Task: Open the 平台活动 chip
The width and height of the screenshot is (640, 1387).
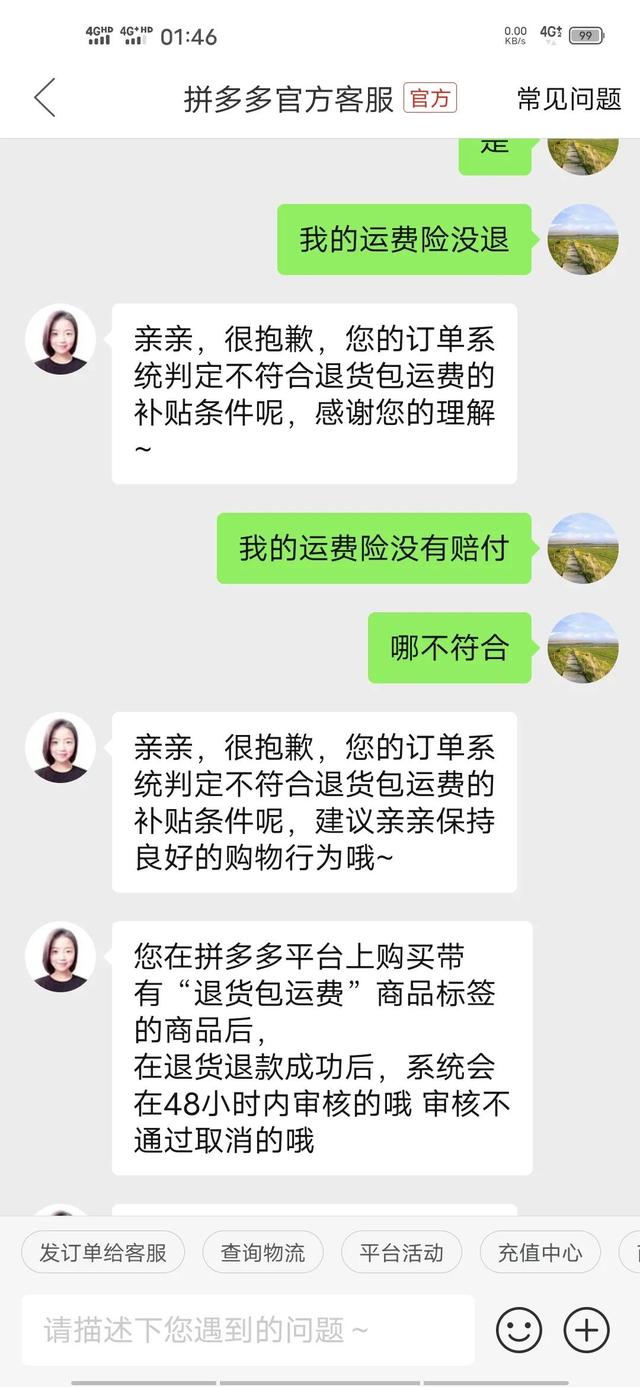Action: pos(401,1252)
